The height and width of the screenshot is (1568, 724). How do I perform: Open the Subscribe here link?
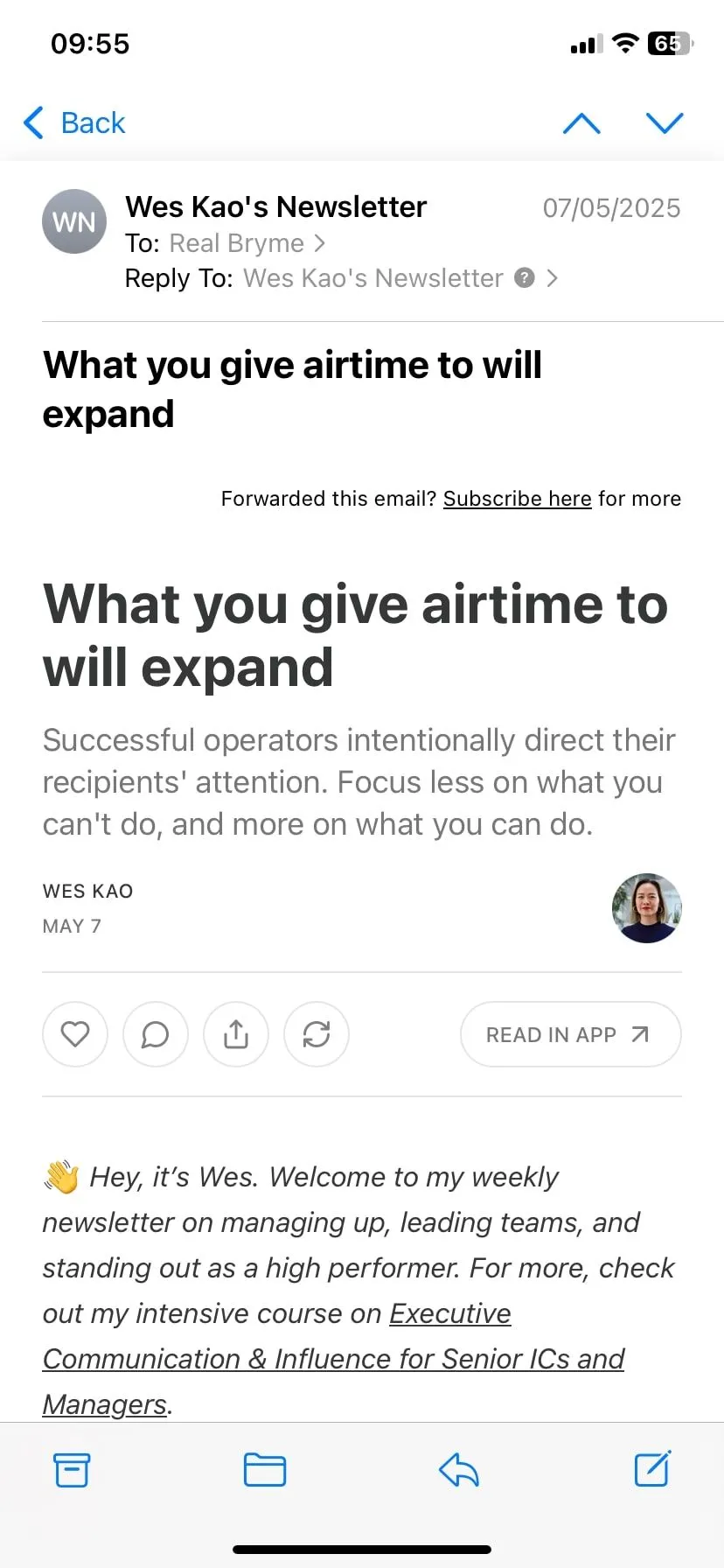tap(517, 499)
